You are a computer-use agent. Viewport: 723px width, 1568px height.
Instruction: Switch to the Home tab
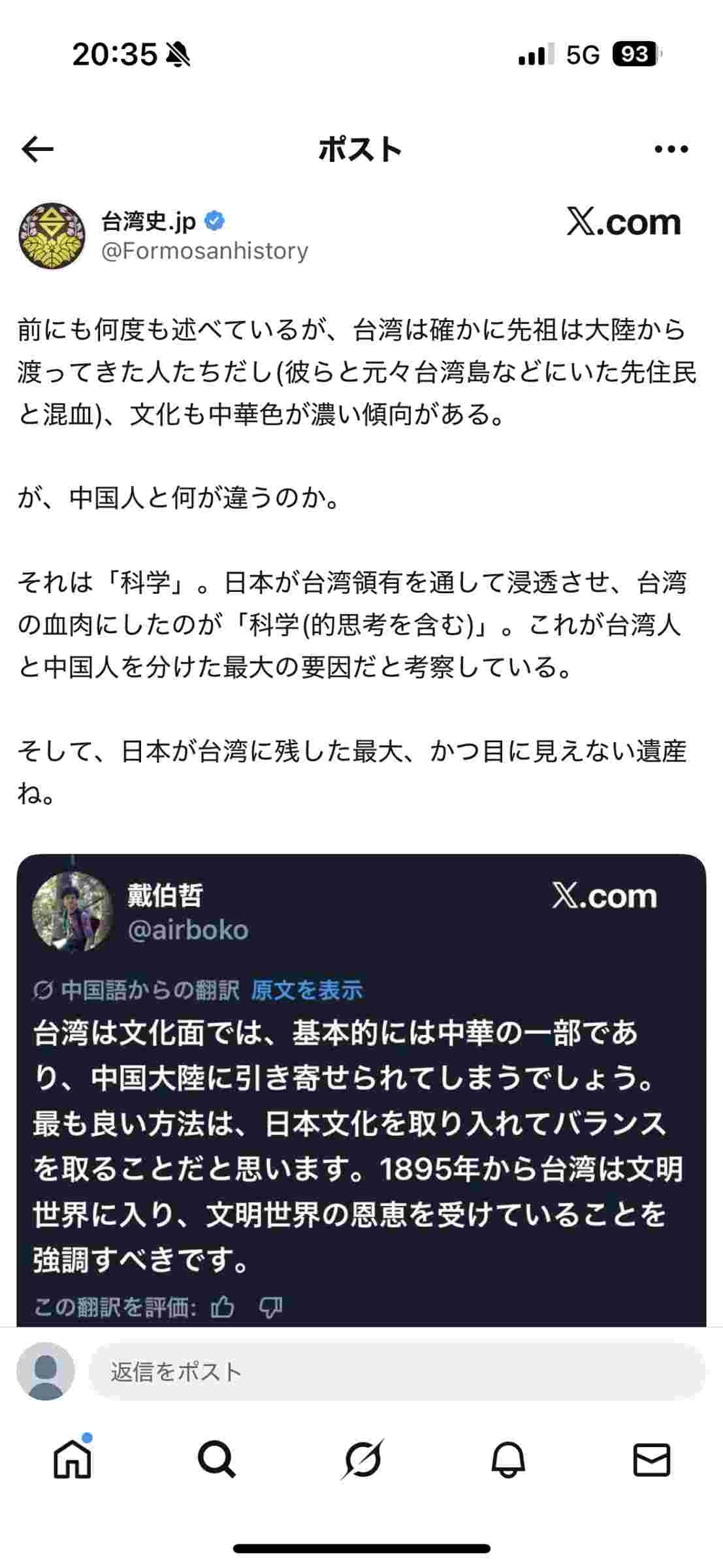[x=72, y=1459]
